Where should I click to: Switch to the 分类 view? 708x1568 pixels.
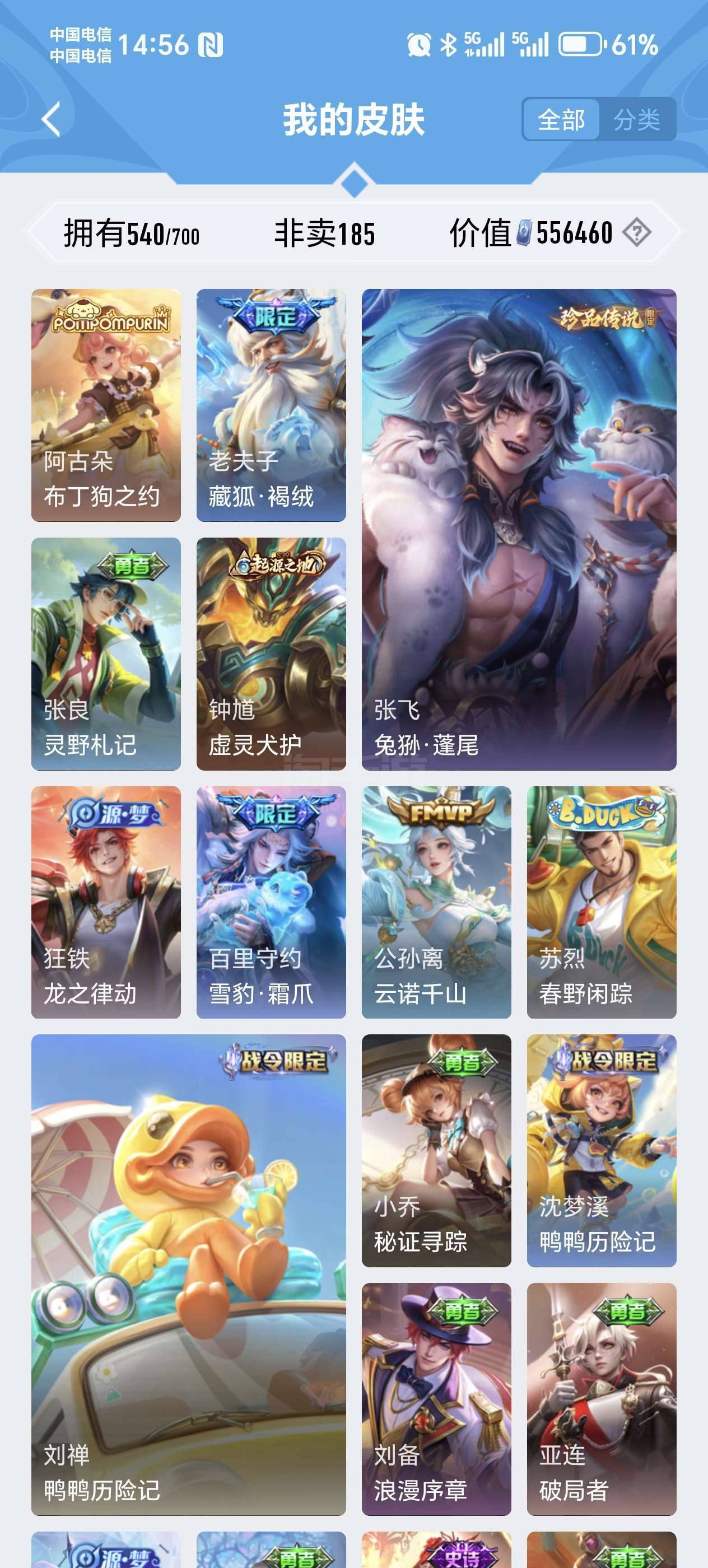(x=636, y=119)
